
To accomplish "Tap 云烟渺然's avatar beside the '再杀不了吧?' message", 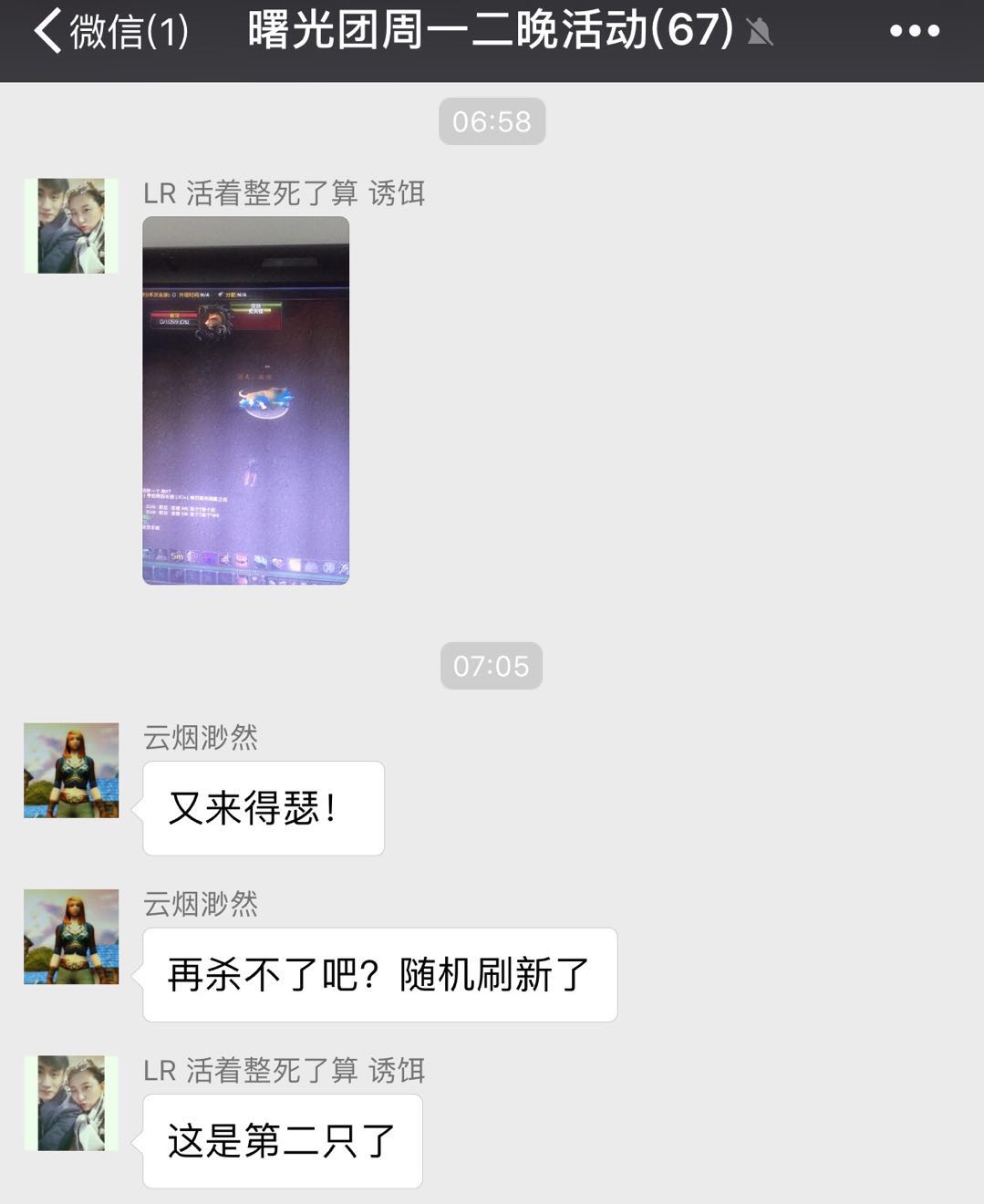I will coord(71,937).
